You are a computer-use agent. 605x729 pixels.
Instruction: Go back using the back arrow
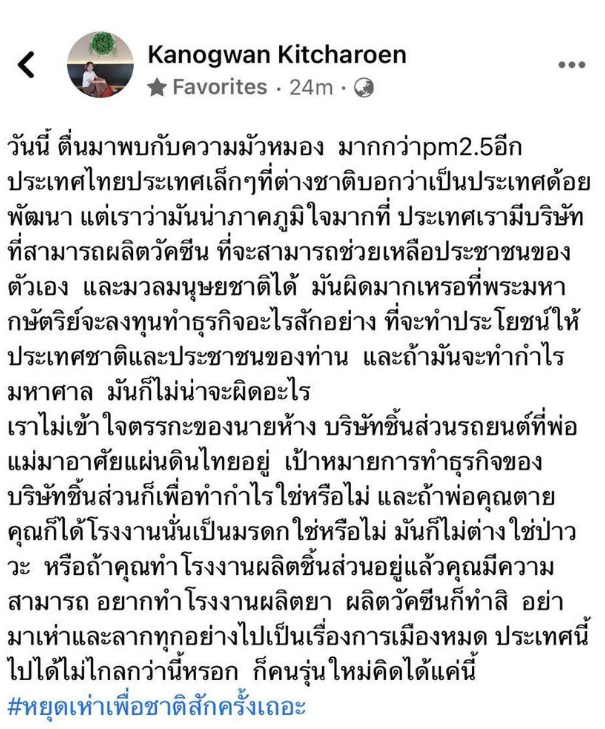click(26, 66)
